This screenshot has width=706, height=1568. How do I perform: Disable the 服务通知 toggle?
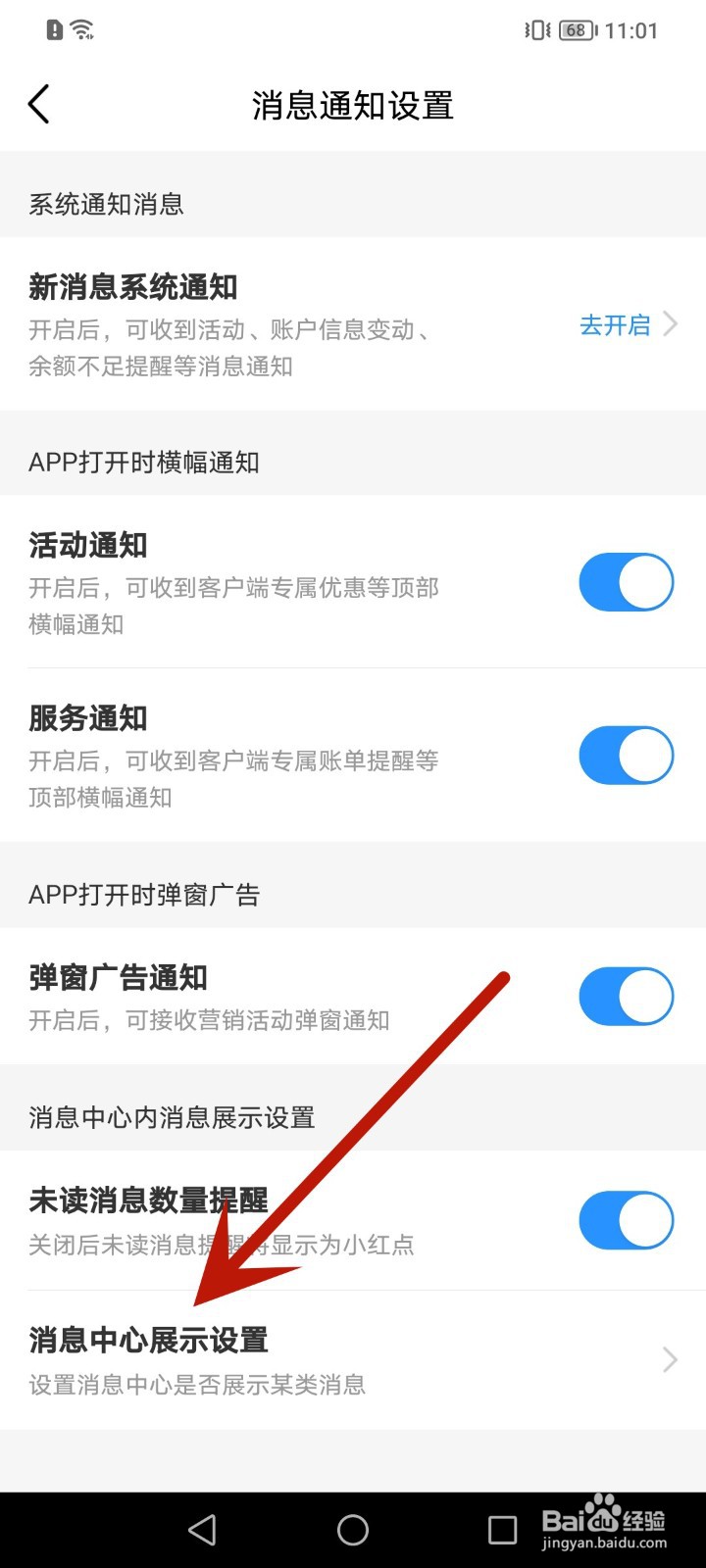(626, 755)
